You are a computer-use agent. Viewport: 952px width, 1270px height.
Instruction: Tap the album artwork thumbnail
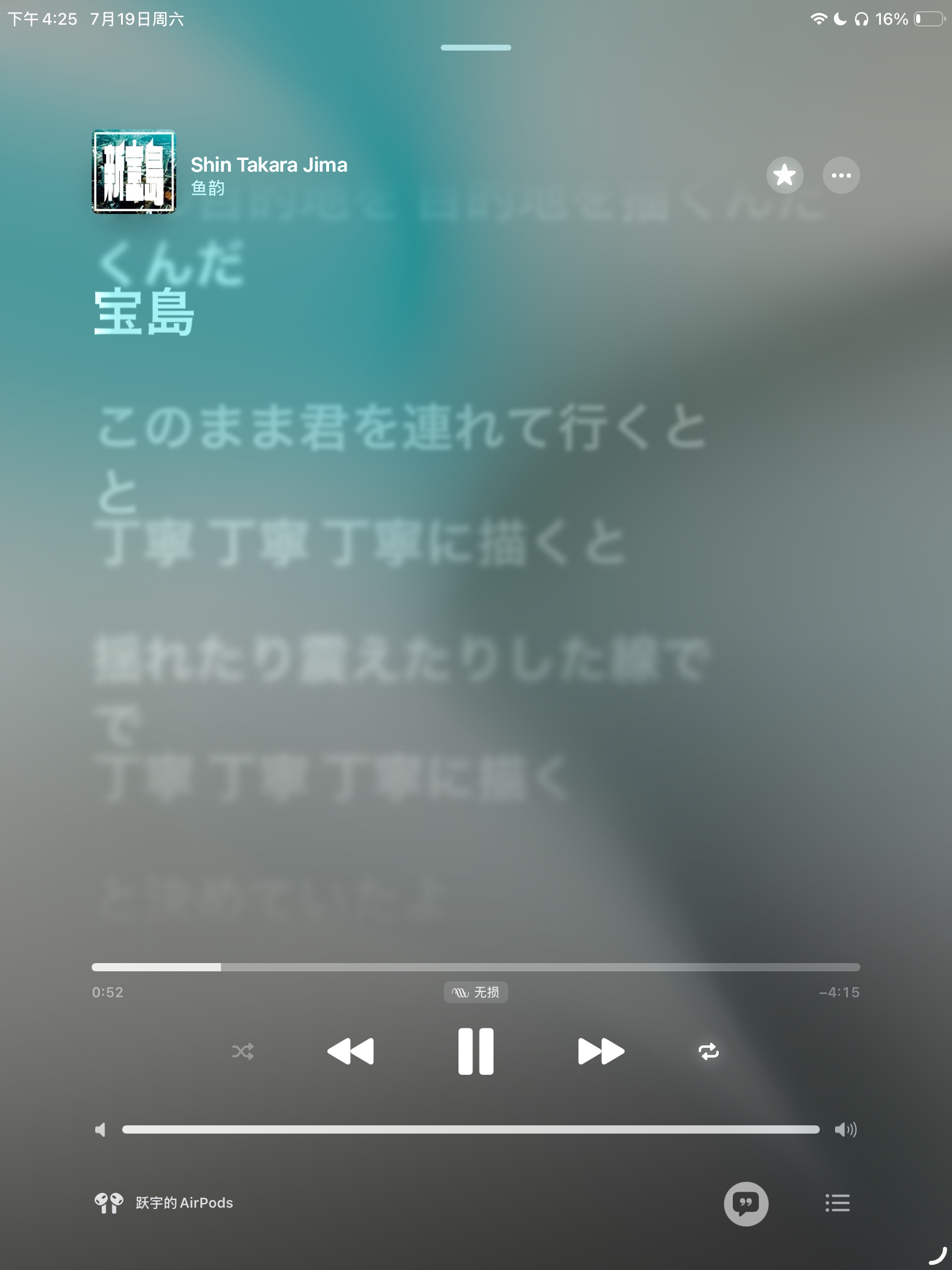pos(134,172)
